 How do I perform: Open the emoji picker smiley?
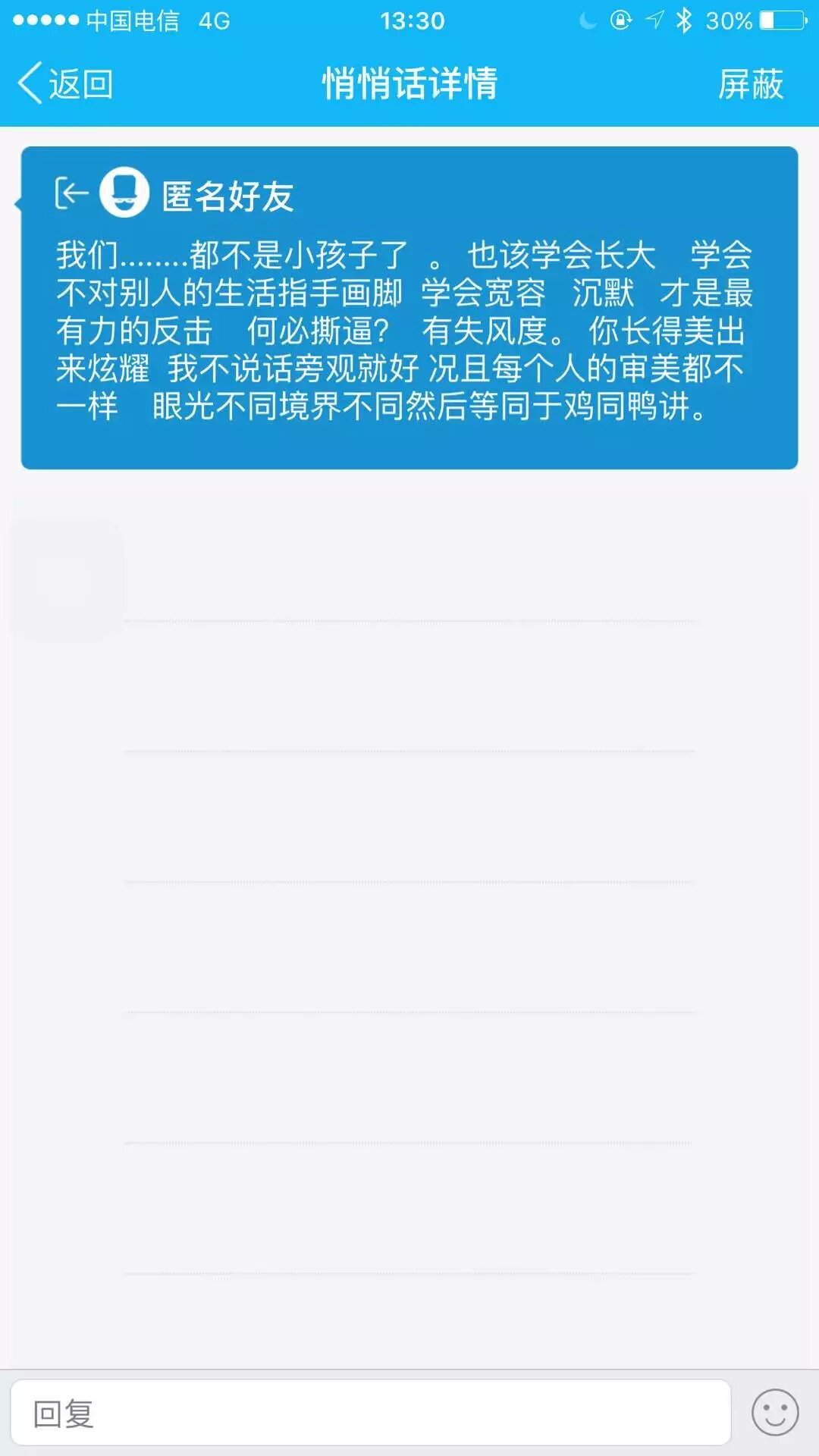coord(774,1413)
